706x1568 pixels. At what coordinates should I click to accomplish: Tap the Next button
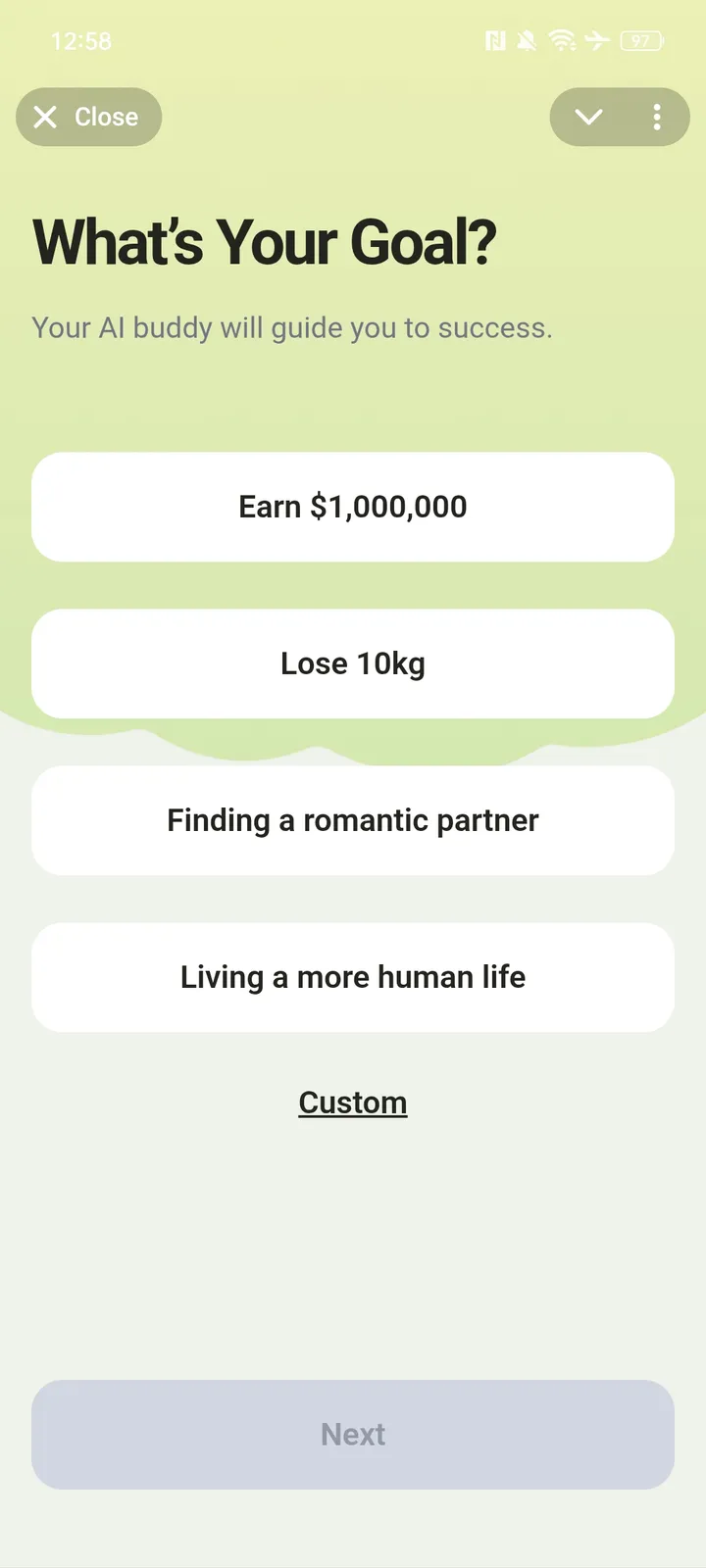point(353,1435)
